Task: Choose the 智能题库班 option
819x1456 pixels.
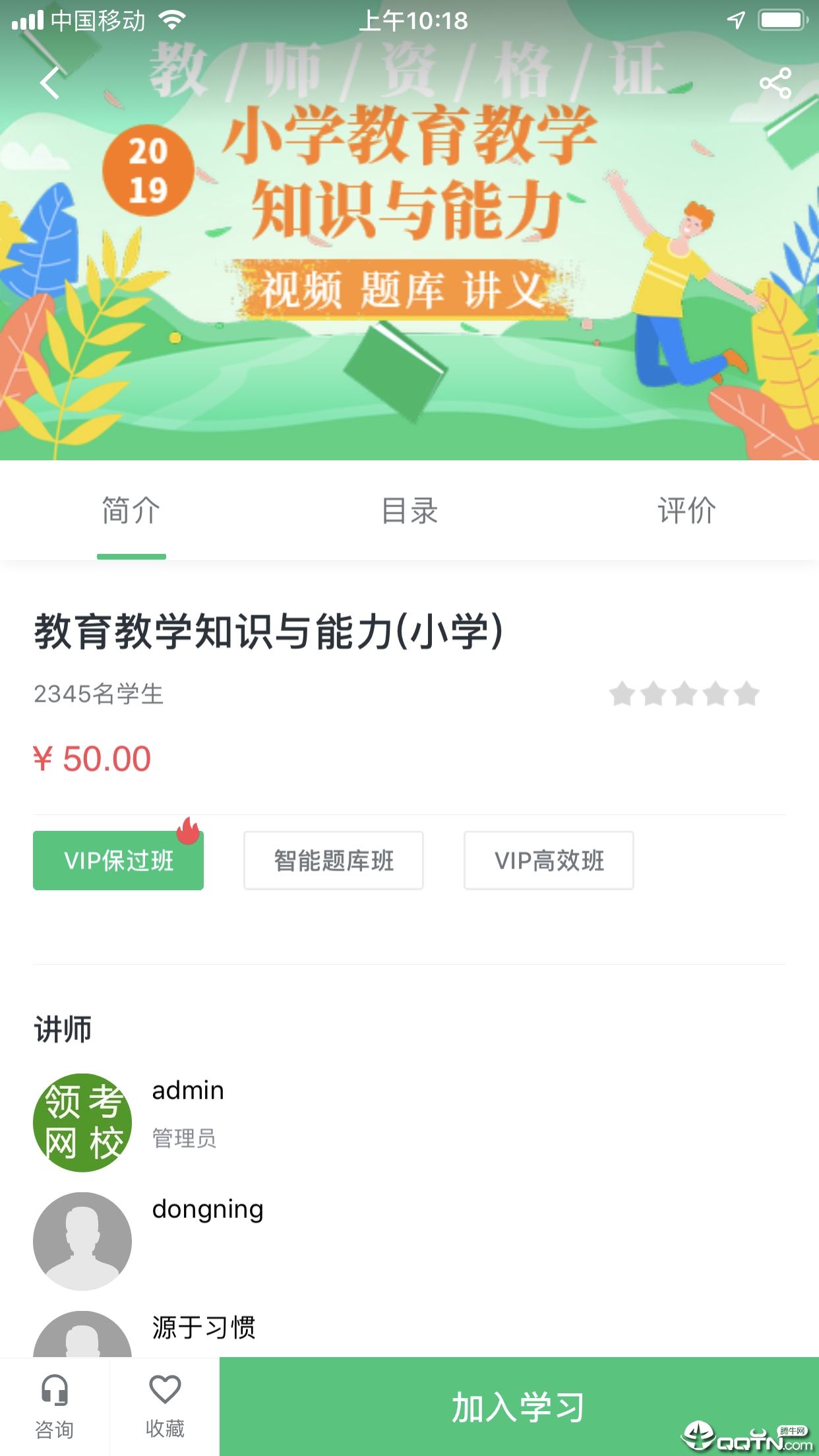Action: [x=334, y=861]
